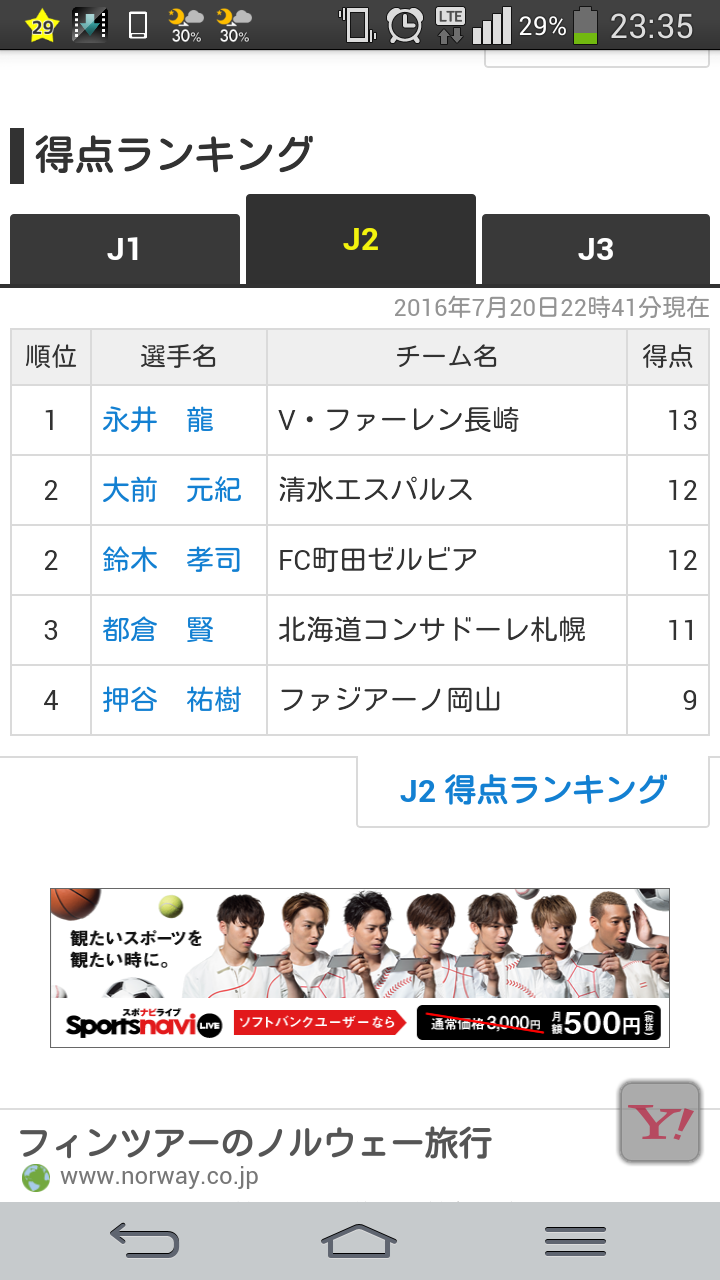Go back with the navigation bar arrow
720x1280 pixels.
(144, 1240)
